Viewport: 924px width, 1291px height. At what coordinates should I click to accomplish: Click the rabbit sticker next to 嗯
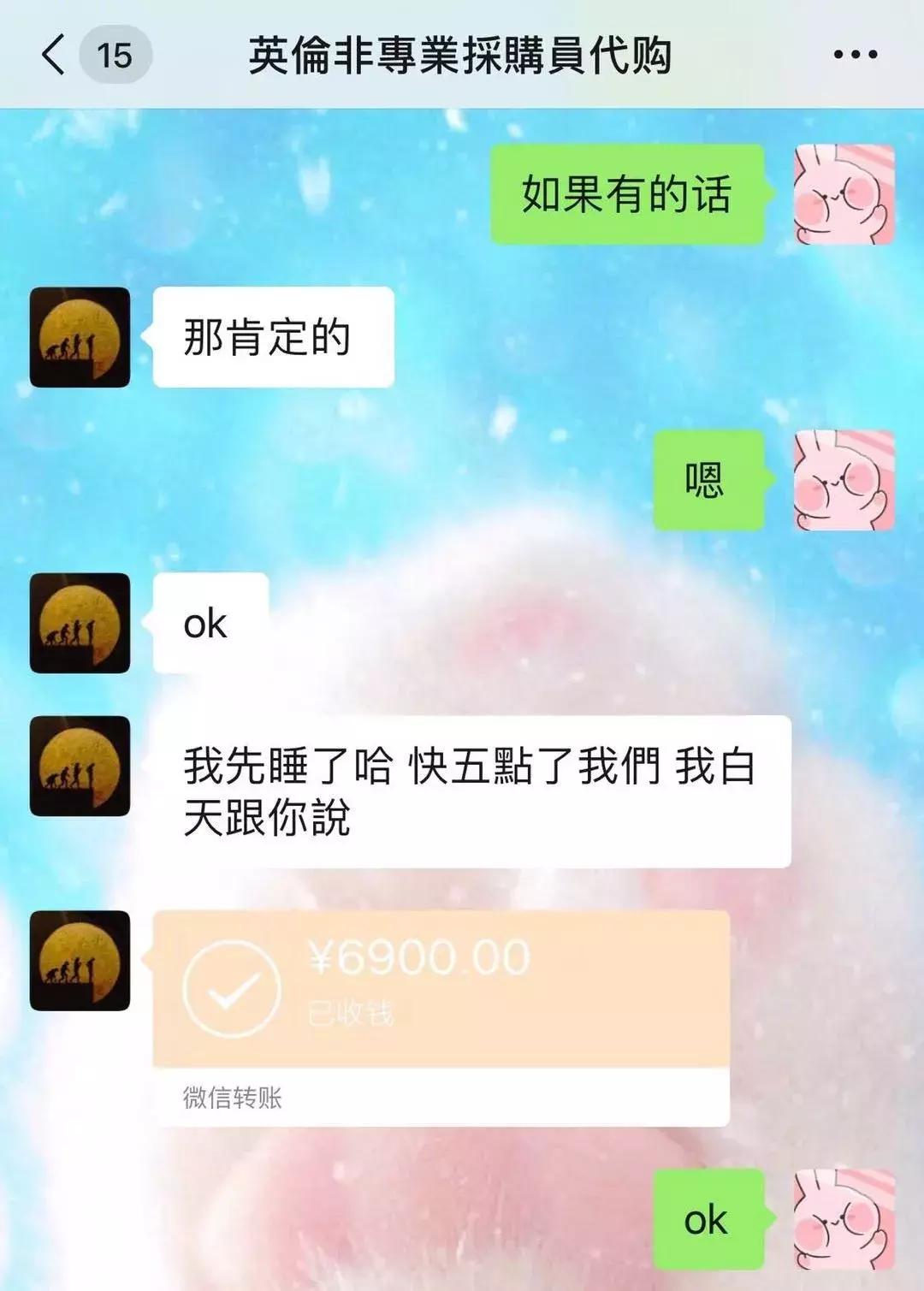pos(843,479)
